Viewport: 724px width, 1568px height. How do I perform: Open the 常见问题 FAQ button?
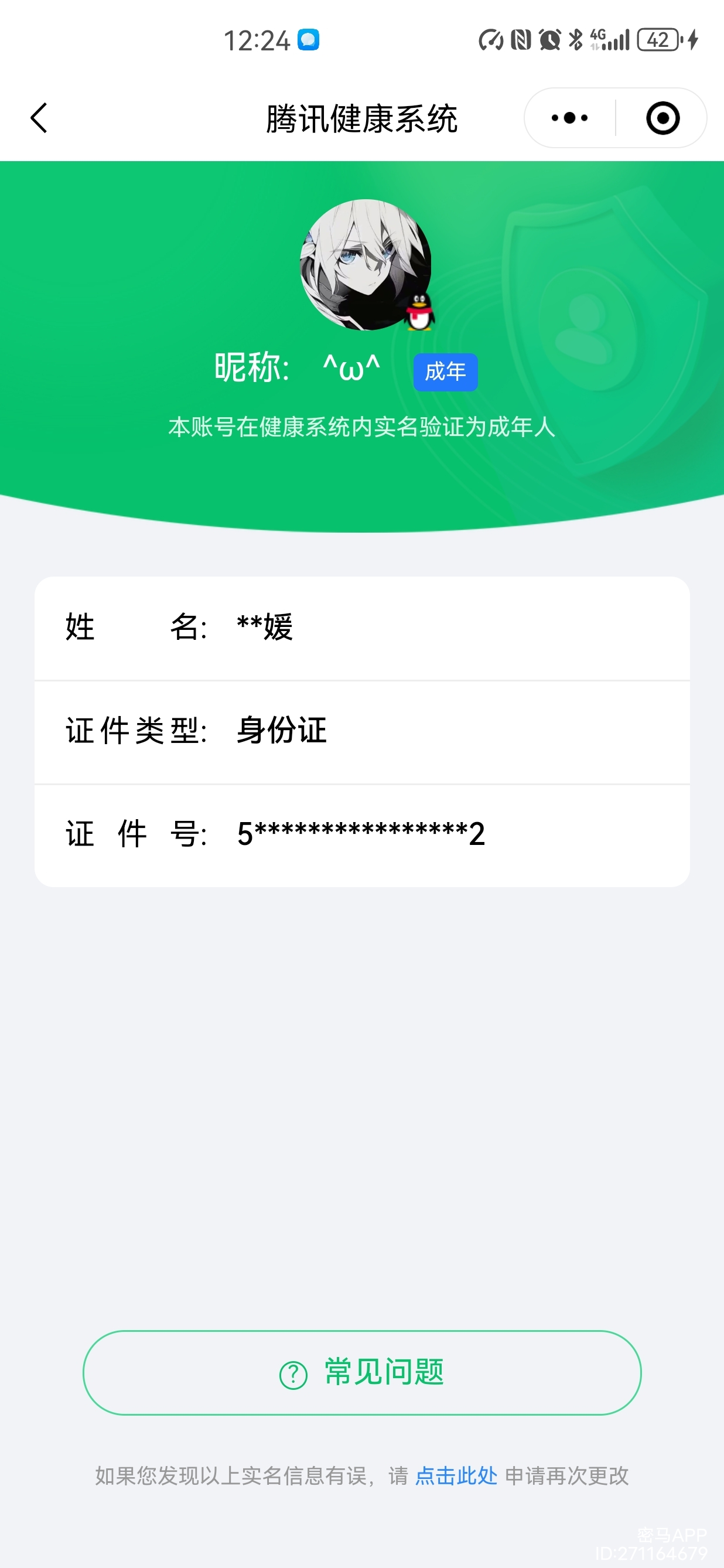pos(362,1373)
